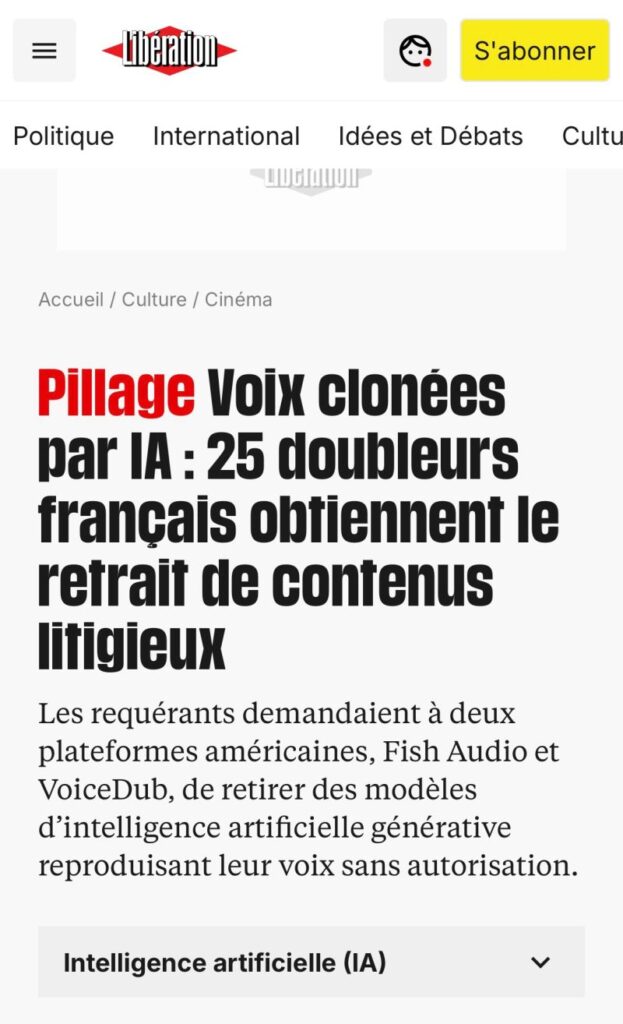Select the Idées et Débats section
The height and width of the screenshot is (1024, 623).
(430, 136)
